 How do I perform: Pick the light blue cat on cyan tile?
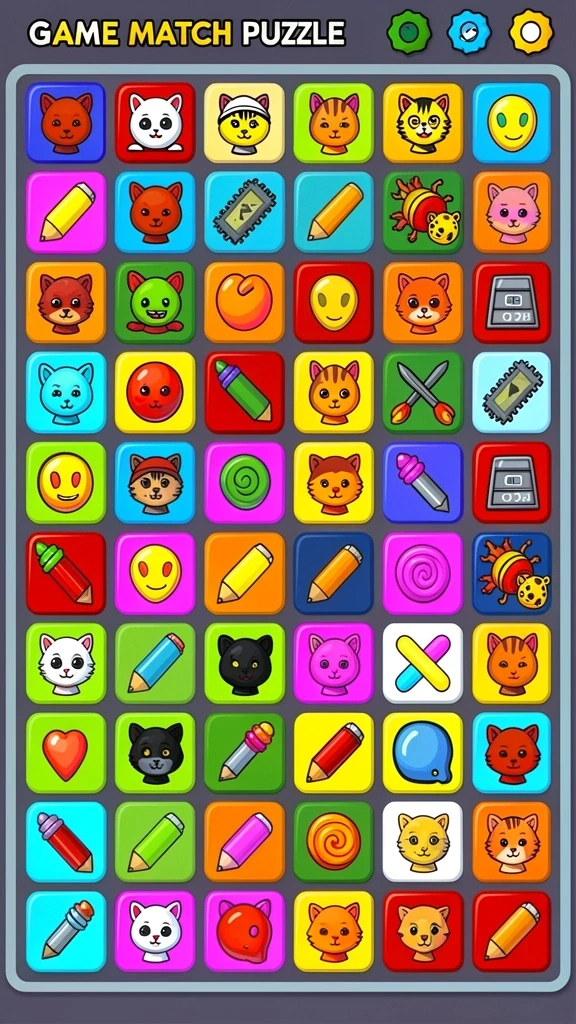pos(66,392)
